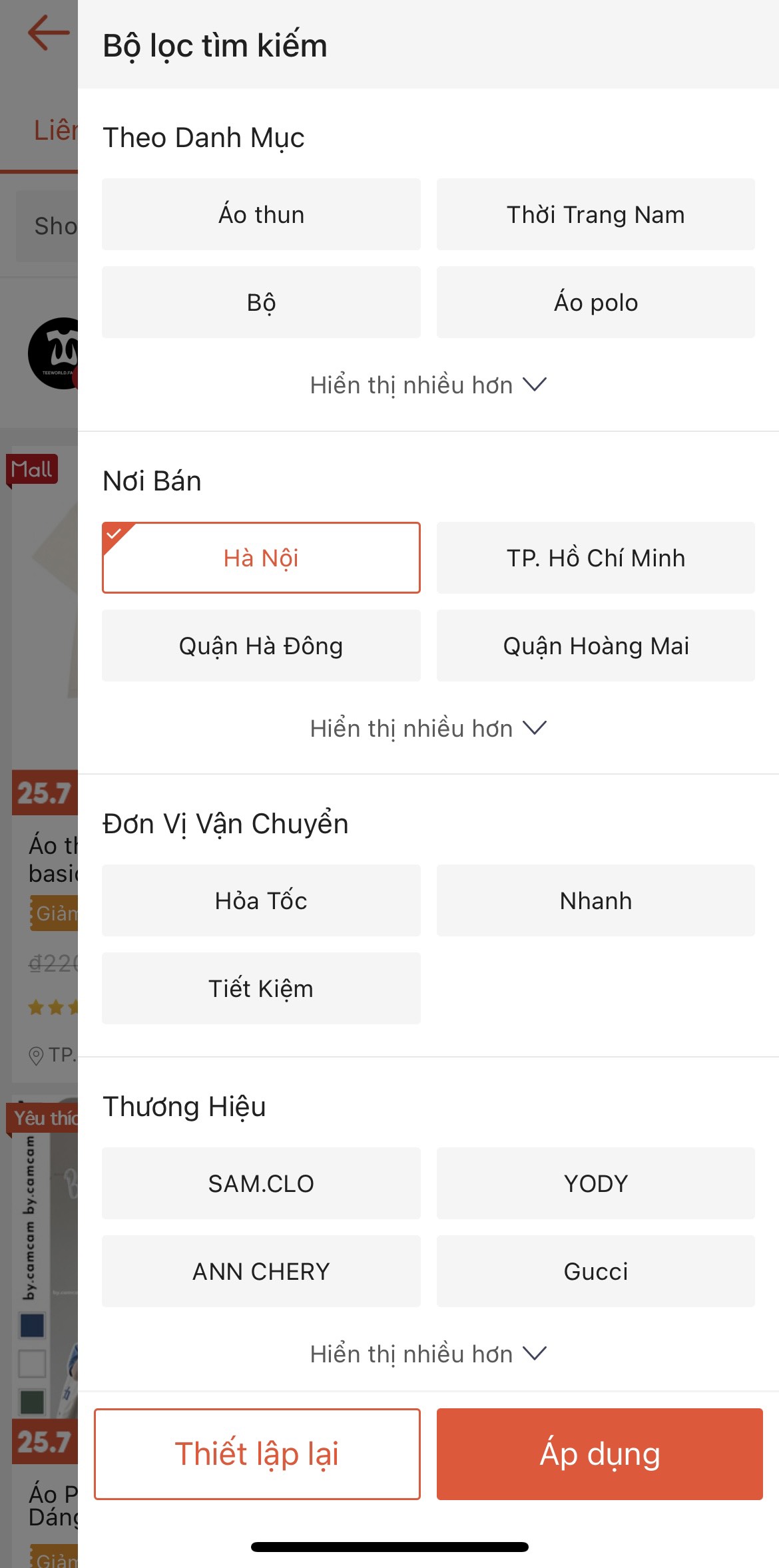Viewport: 779px width, 1568px height.
Task: Select Tiết Kiệm shipping option
Action: [261, 988]
